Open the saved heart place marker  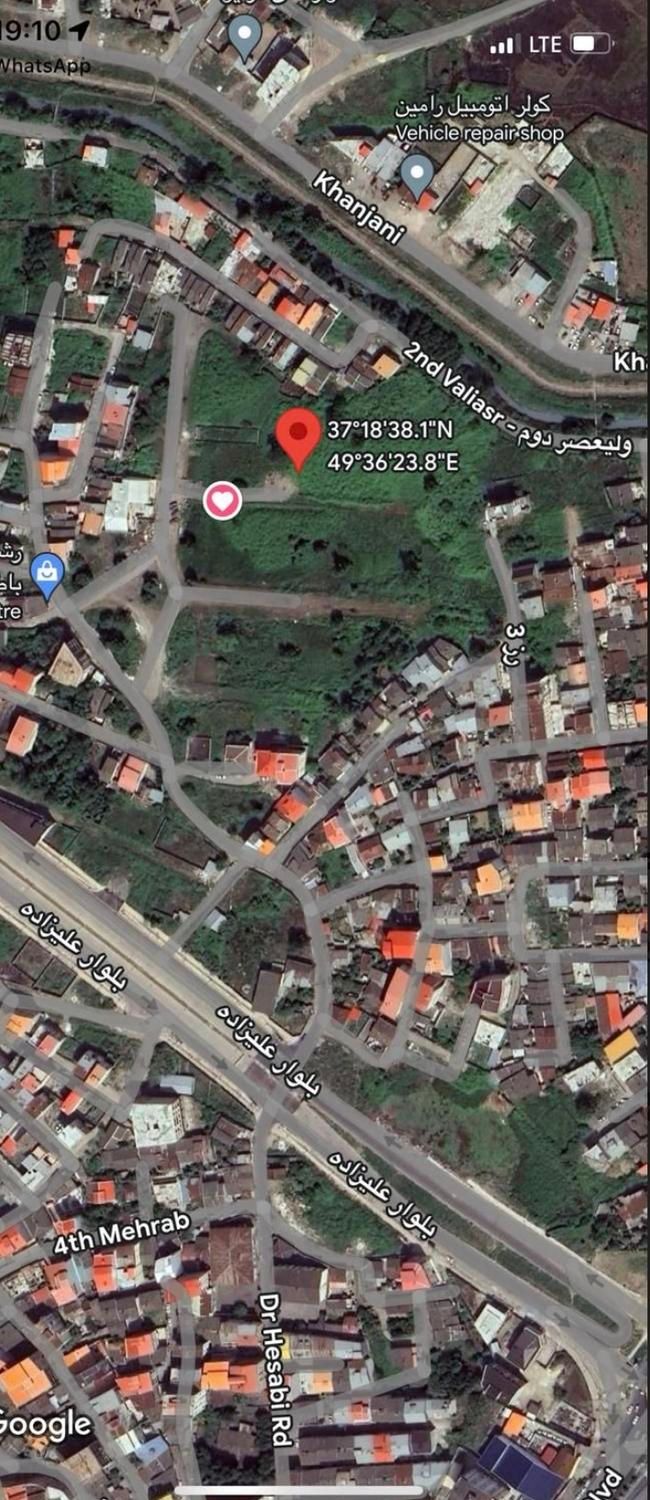[x=222, y=500]
